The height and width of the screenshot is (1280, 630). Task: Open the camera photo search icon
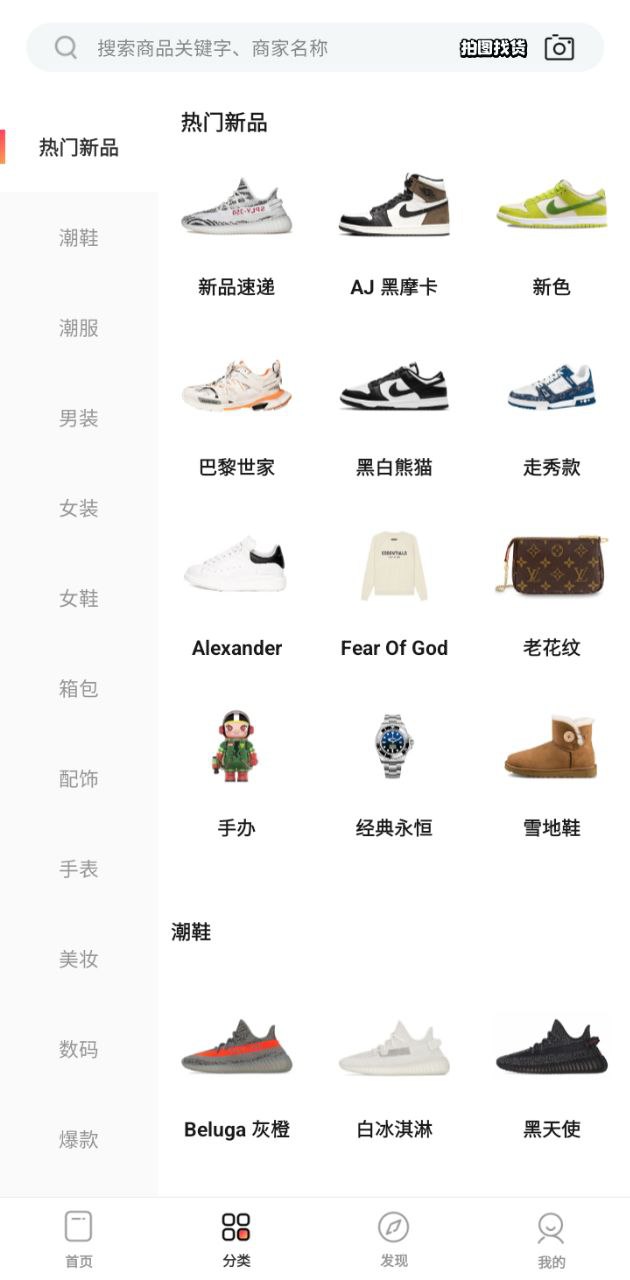tap(559, 47)
